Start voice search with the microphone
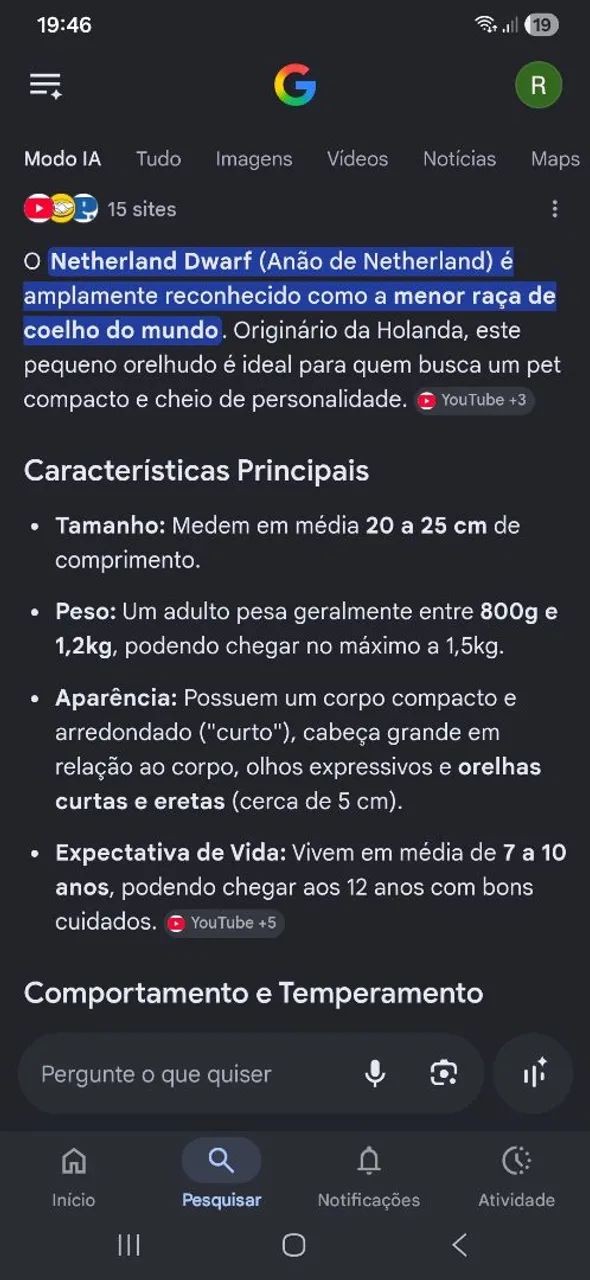Screen dimensions: 590x1280 click(x=375, y=1074)
